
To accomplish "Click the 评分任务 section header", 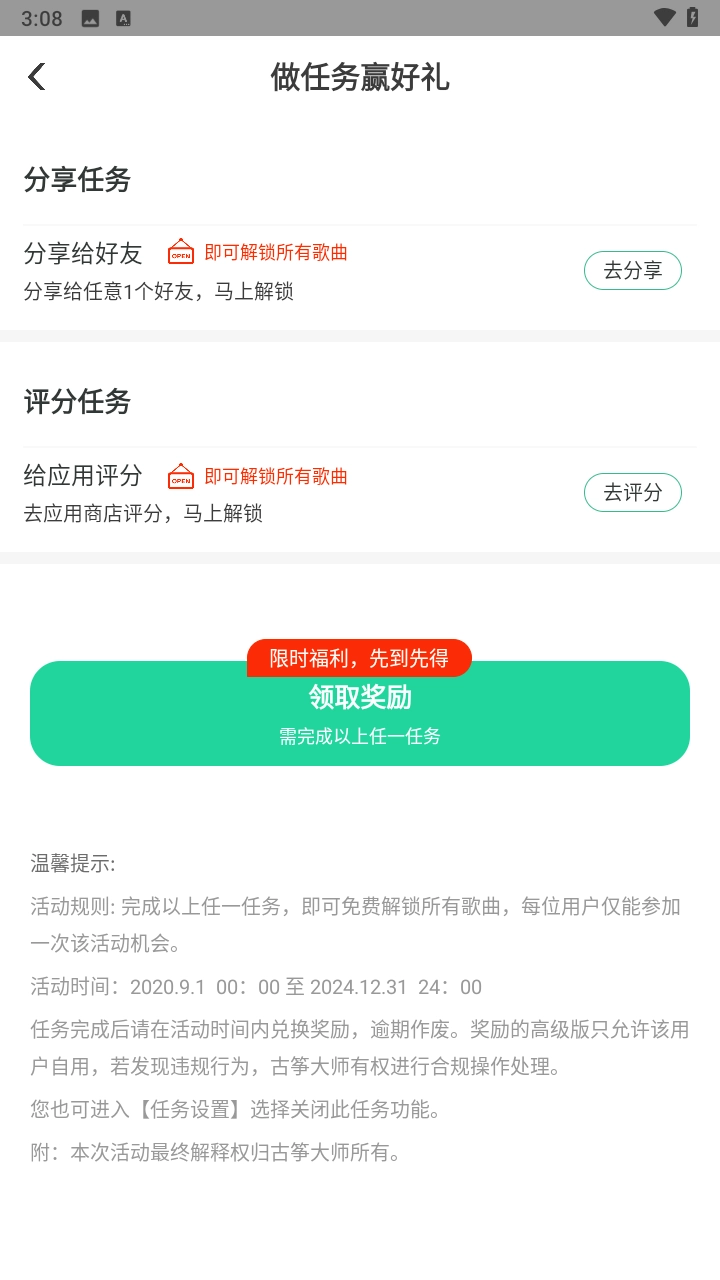I will click(79, 402).
